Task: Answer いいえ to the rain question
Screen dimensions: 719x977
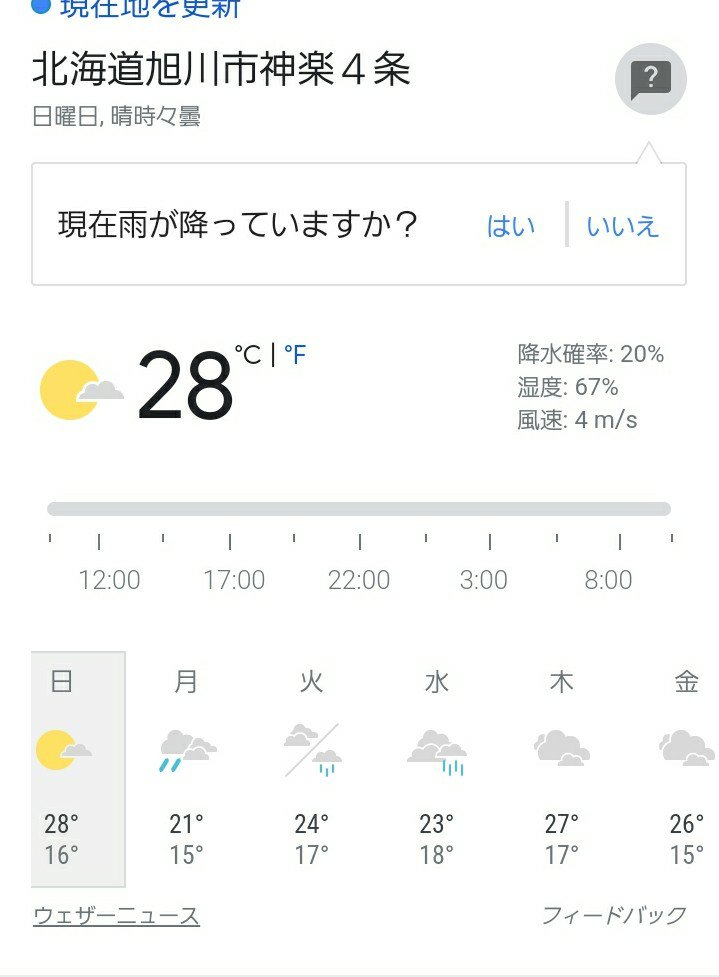Action: click(x=622, y=226)
